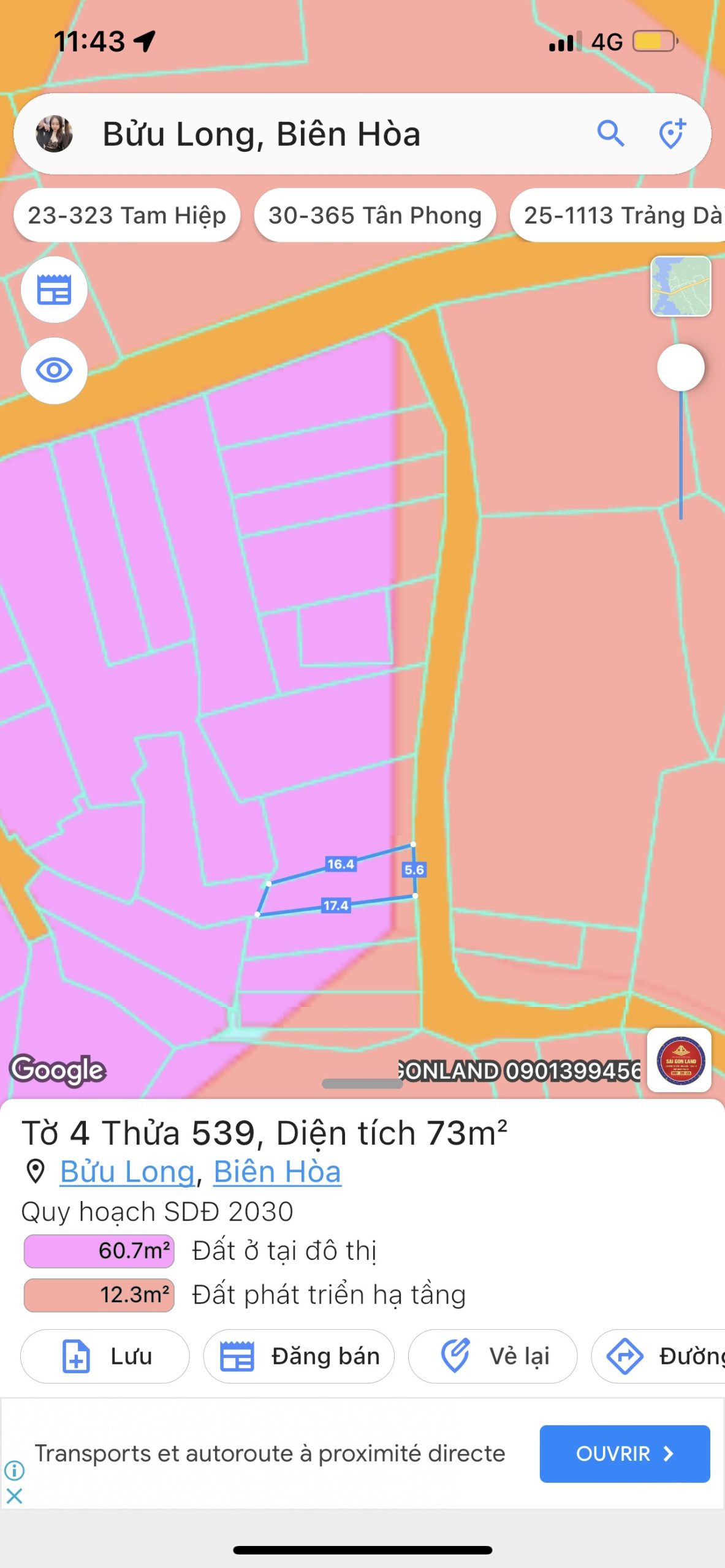Open the profile avatar in search bar

pyautogui.click(x=54, y=134)
